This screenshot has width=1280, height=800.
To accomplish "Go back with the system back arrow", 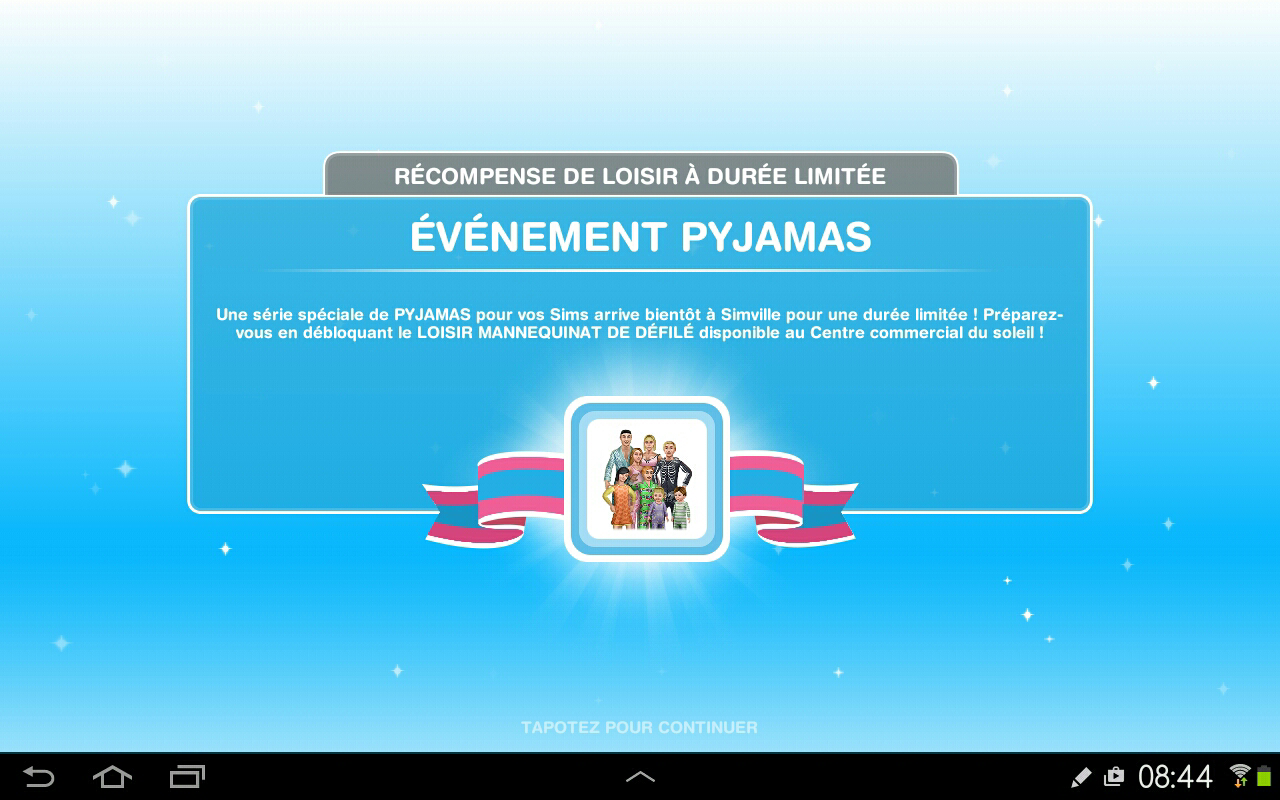I will coord(39,776).
